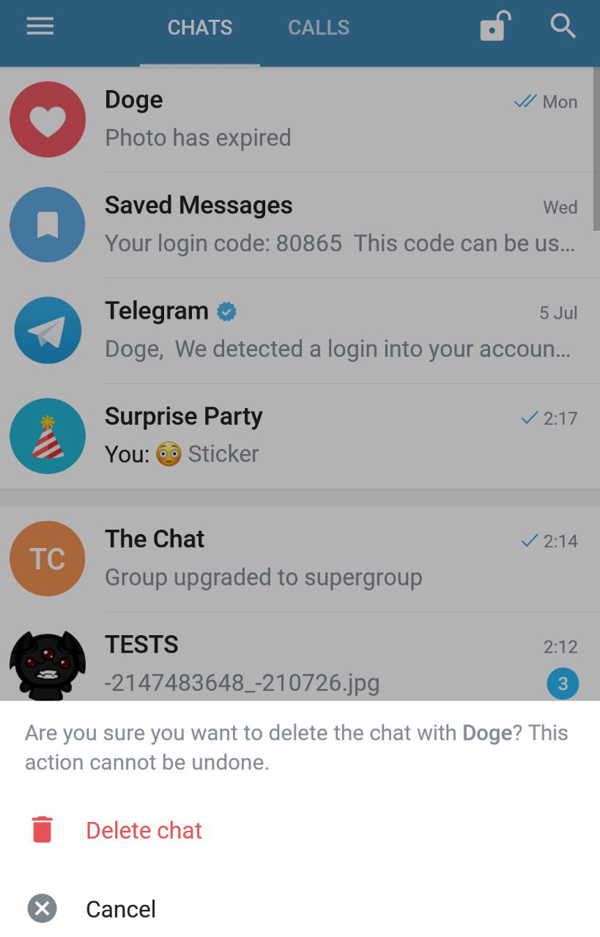The width and height of the screenshot is (600, 937).
Task: Open the Telegram service chat
Action: point(300,331)
